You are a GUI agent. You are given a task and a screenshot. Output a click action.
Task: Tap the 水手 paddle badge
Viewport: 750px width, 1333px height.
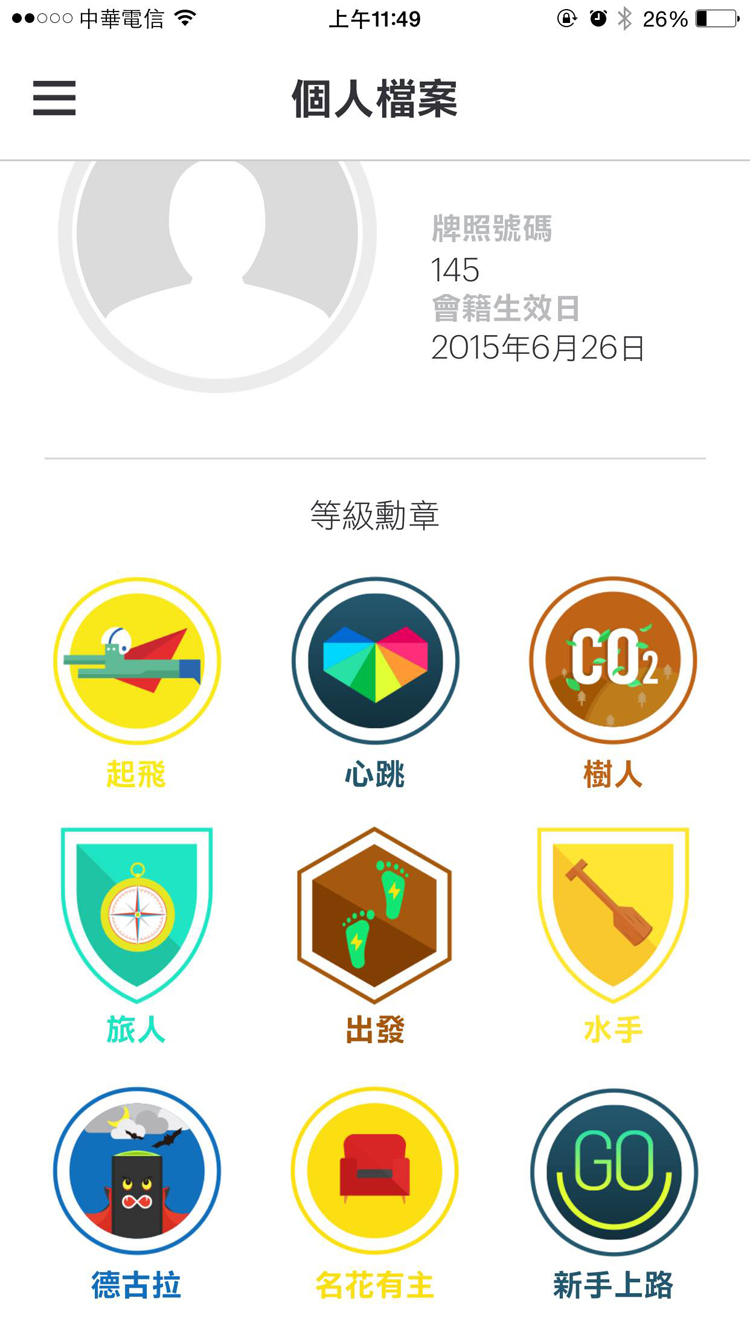tap(613, 914)
